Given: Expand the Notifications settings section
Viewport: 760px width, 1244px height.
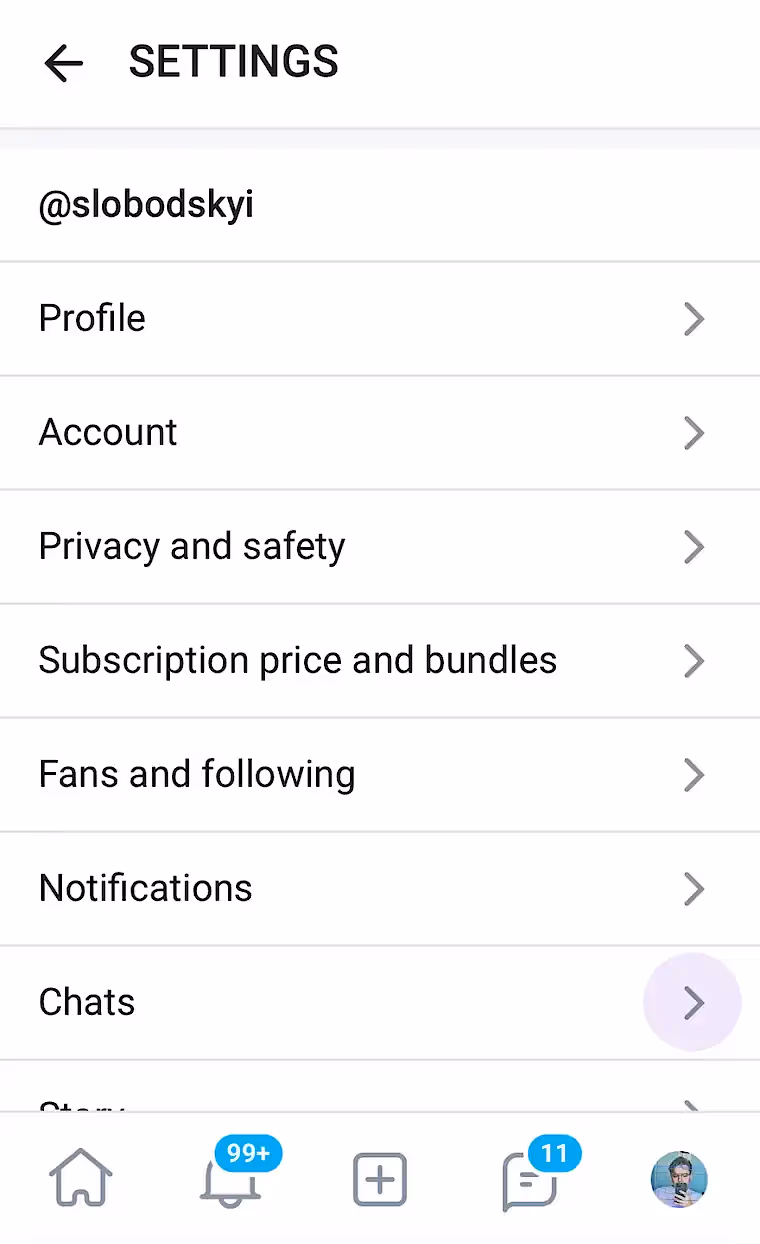Looking at the screenshot, I should 380,888.
